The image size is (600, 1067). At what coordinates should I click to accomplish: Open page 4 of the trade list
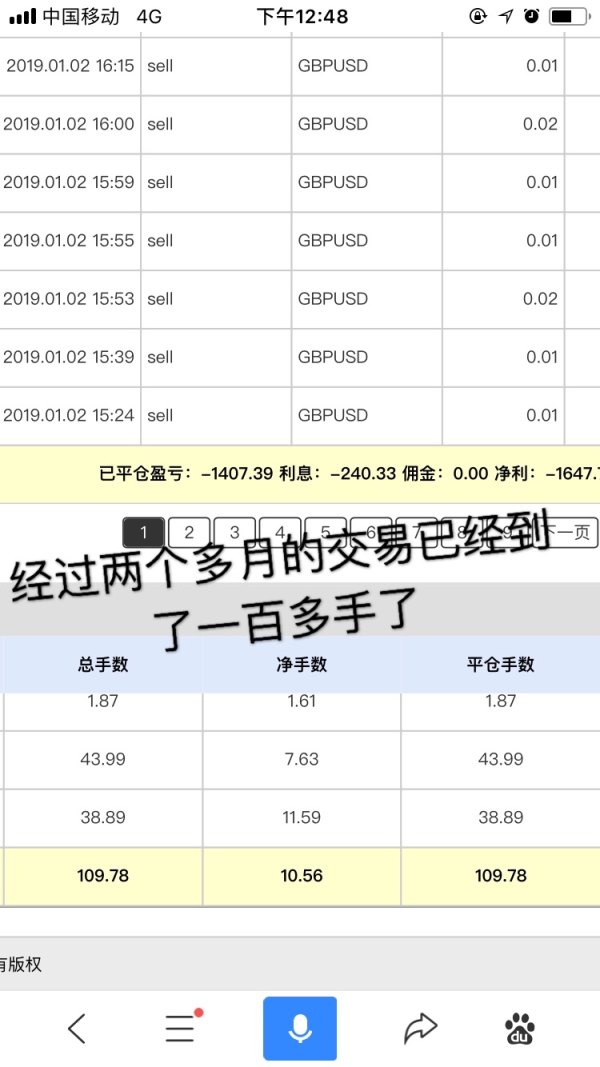(x=280, y=532)
